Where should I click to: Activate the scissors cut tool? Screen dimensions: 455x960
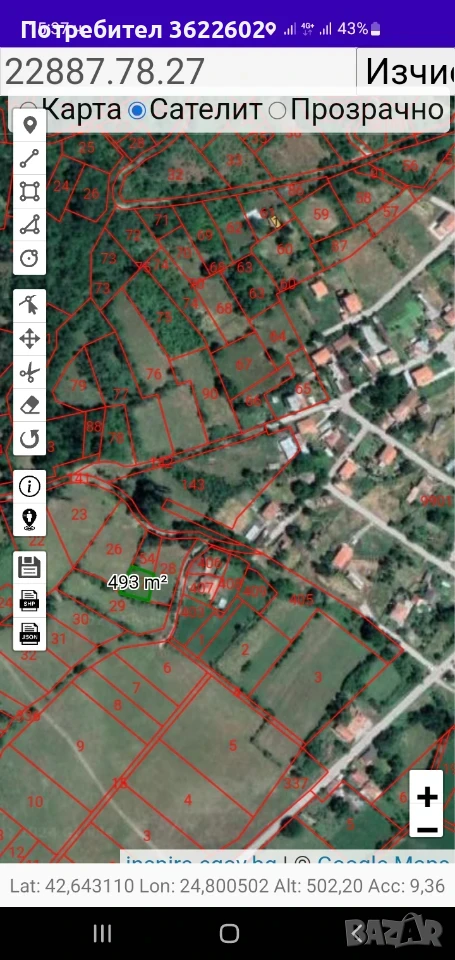point(29,372)
